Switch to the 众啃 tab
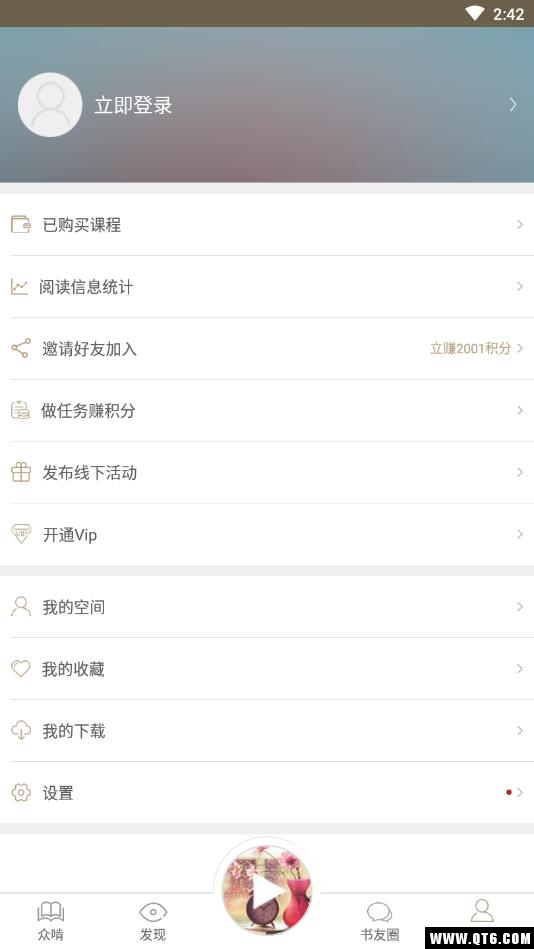 pos(51,921)
